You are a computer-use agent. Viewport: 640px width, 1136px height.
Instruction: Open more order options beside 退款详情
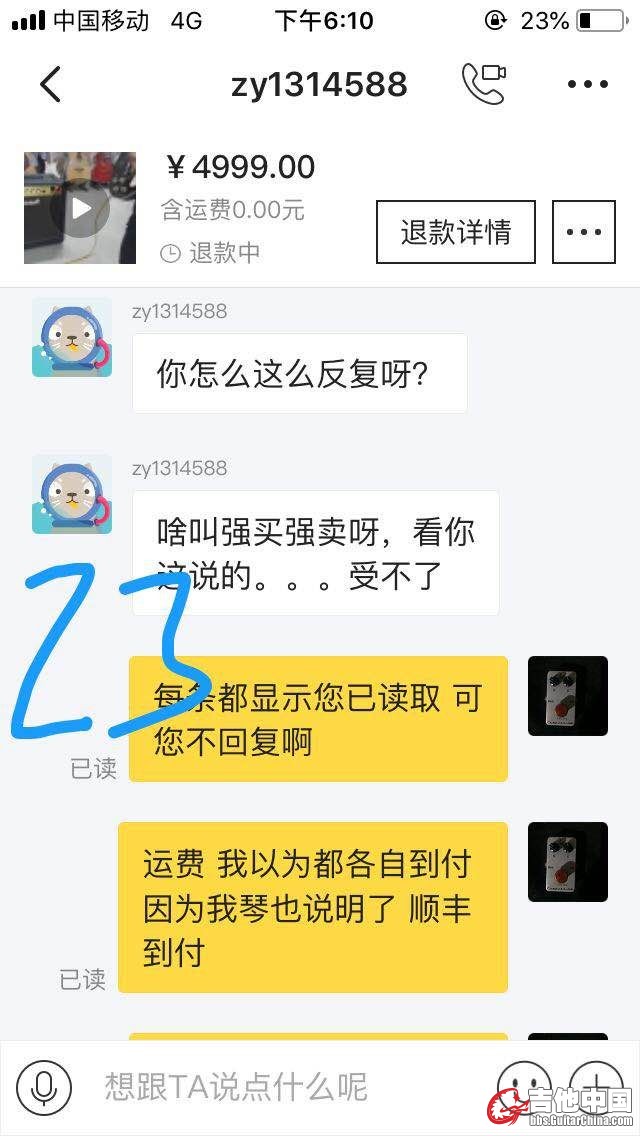[x=584, y=232]
